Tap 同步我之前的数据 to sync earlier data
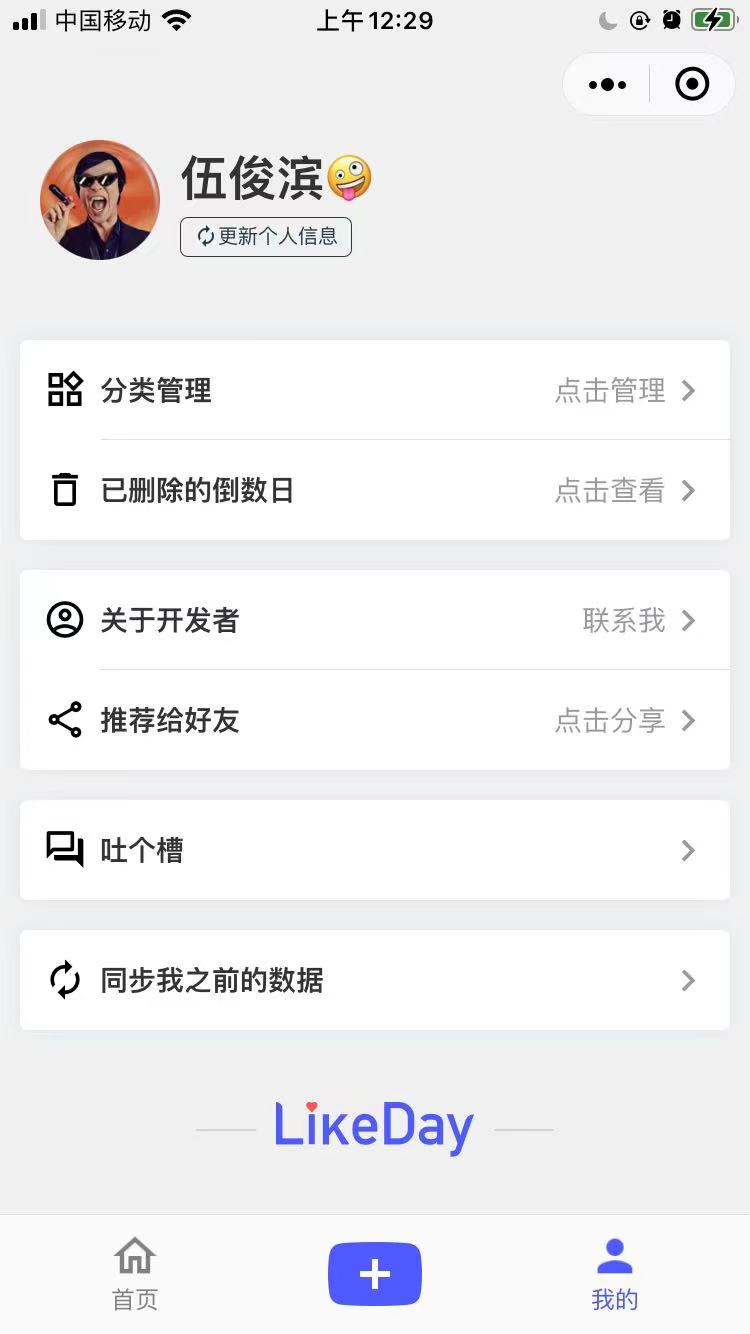 tap(374, 980)
